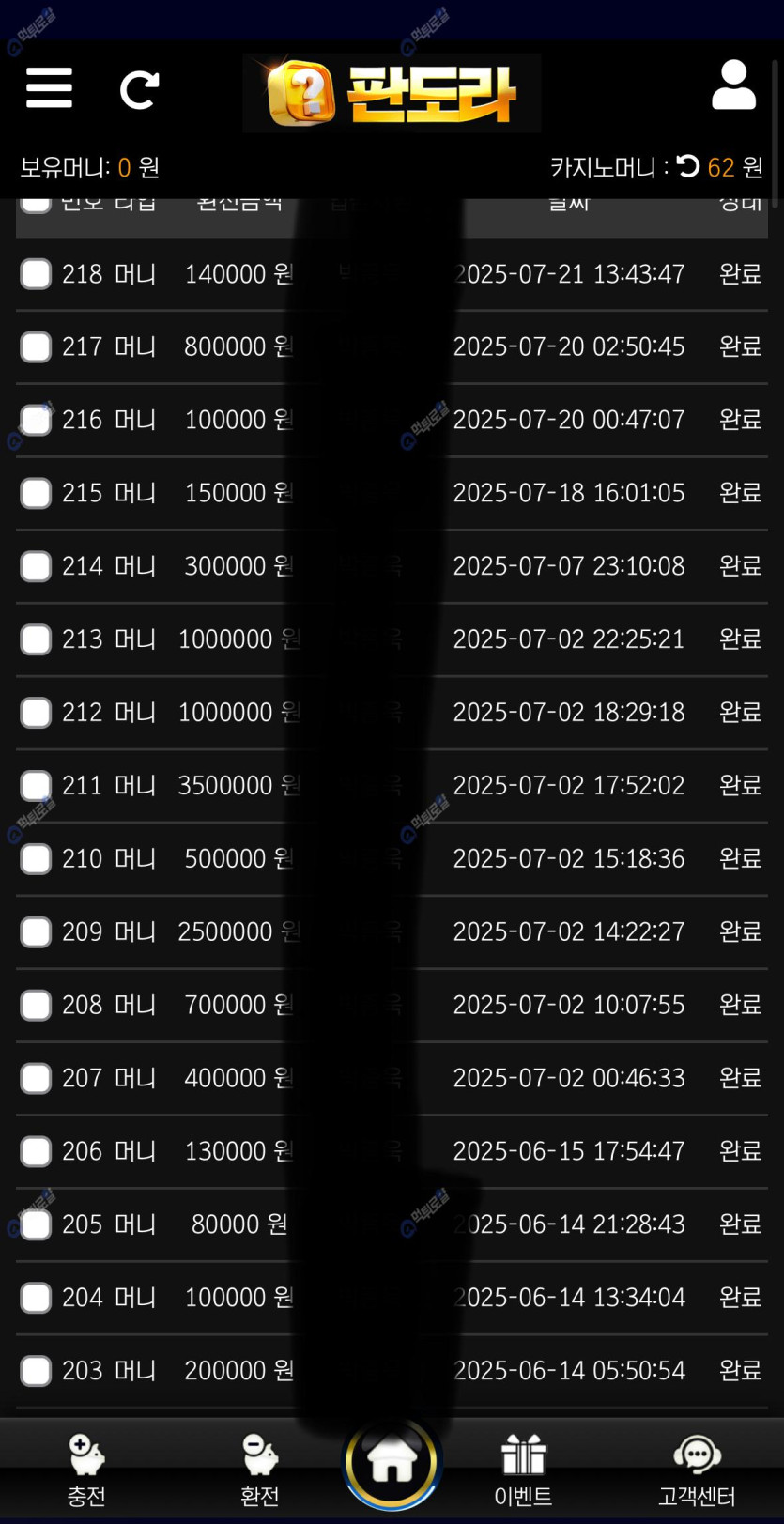Select all rows with the header checkbox
This screenshot has width=784, height=1524.
click(x=36, y=203)
